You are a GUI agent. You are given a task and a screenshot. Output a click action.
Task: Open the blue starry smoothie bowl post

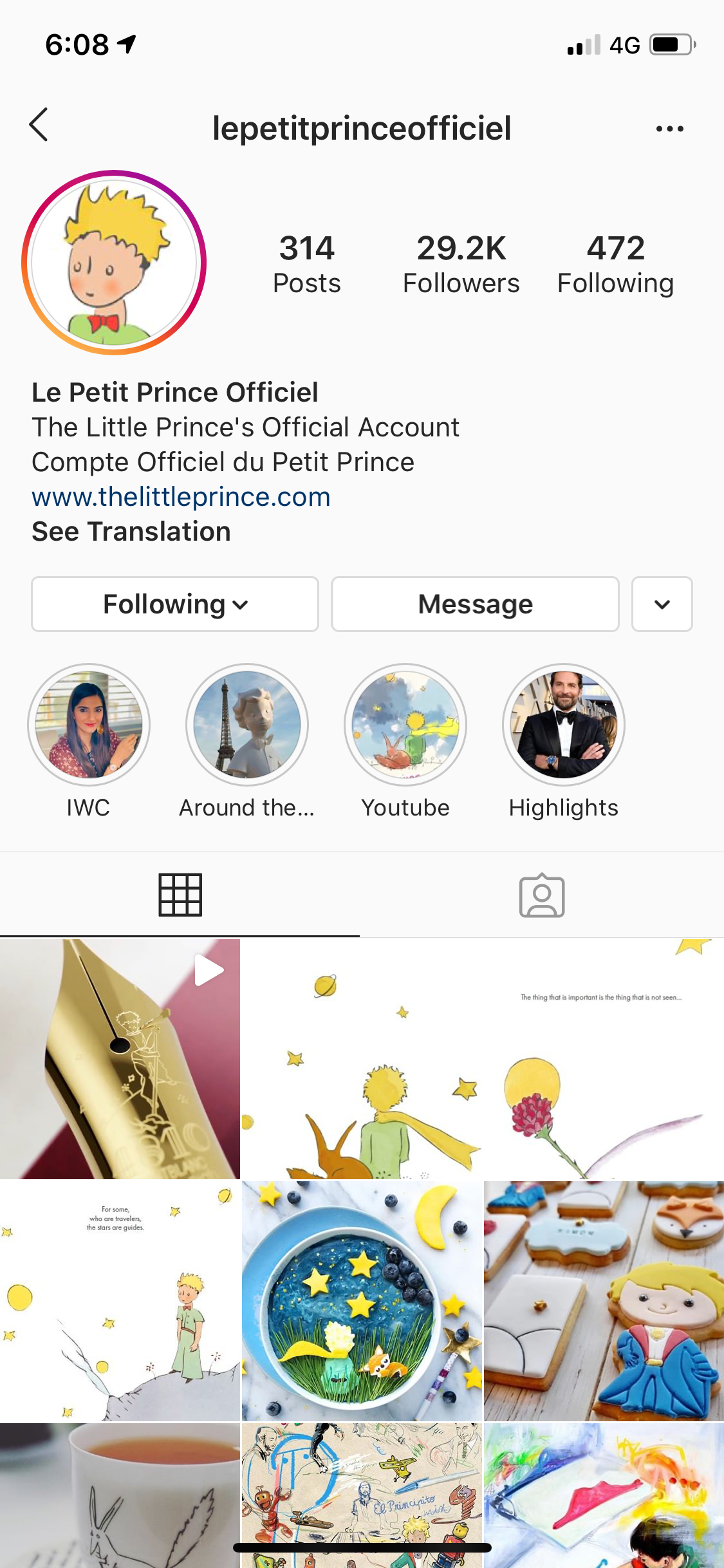(362, 1300)
